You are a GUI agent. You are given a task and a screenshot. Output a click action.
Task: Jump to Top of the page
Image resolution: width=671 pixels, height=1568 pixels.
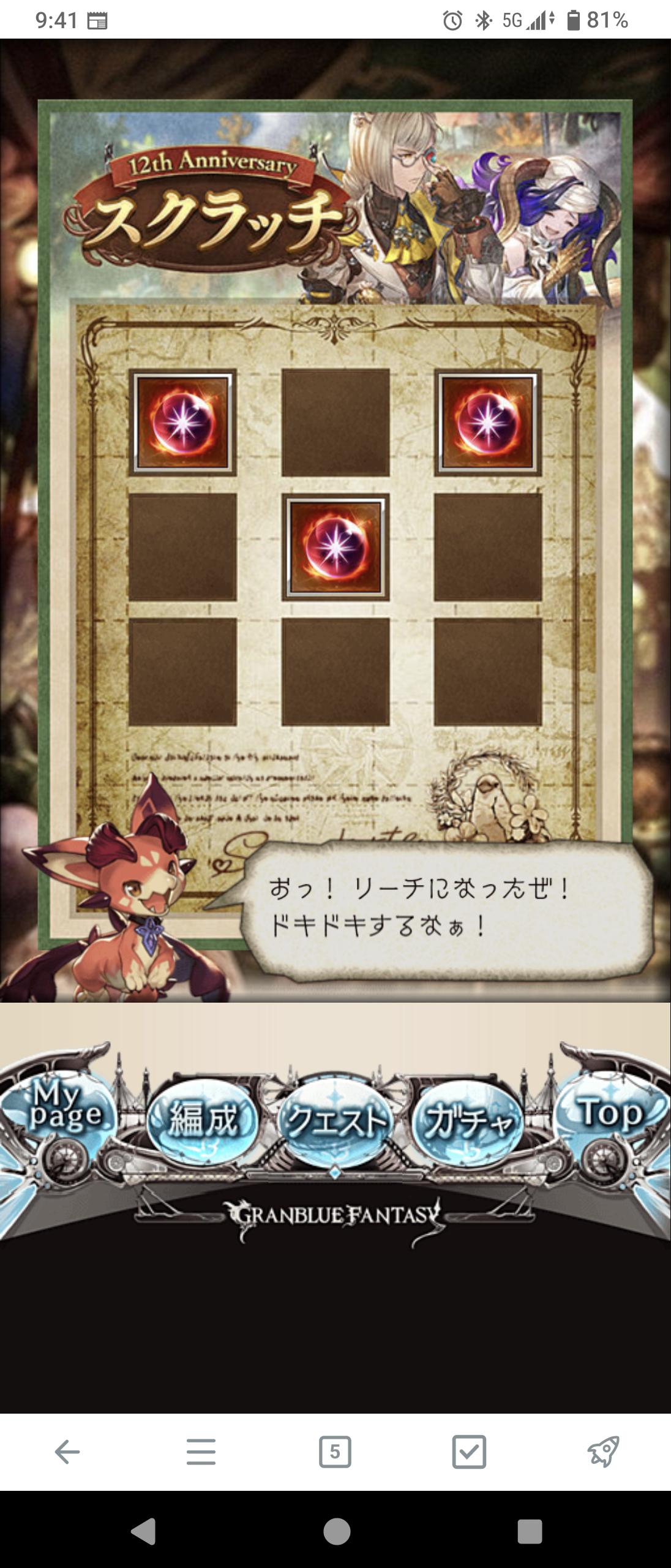pyautogui.click(x=609, y=1112)
